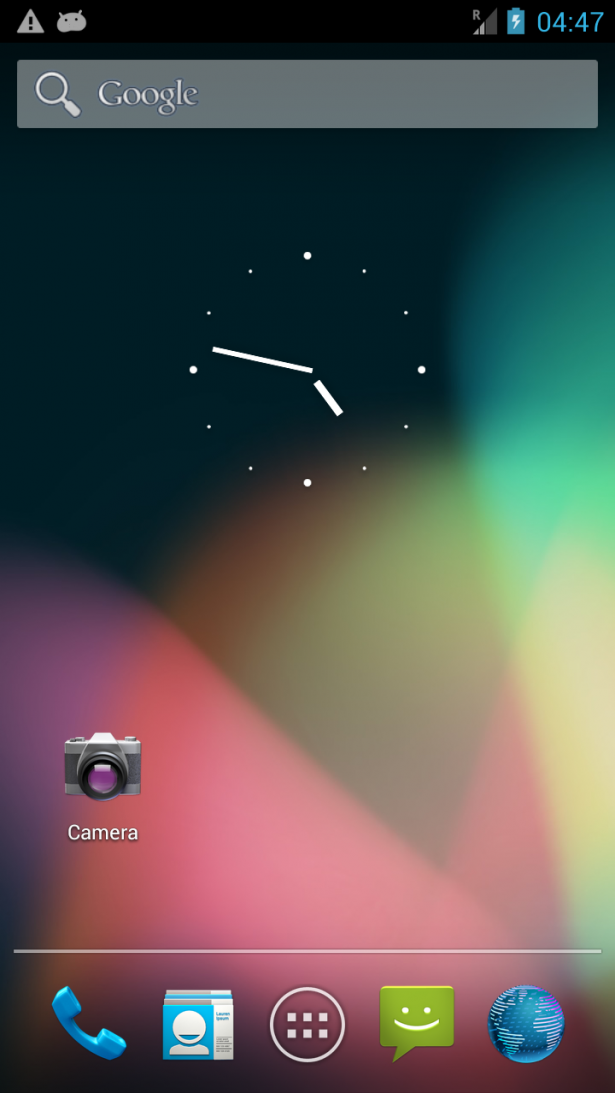
Task: Open the app drawer
Action: pyautogui.click(x=307, y=1024)
